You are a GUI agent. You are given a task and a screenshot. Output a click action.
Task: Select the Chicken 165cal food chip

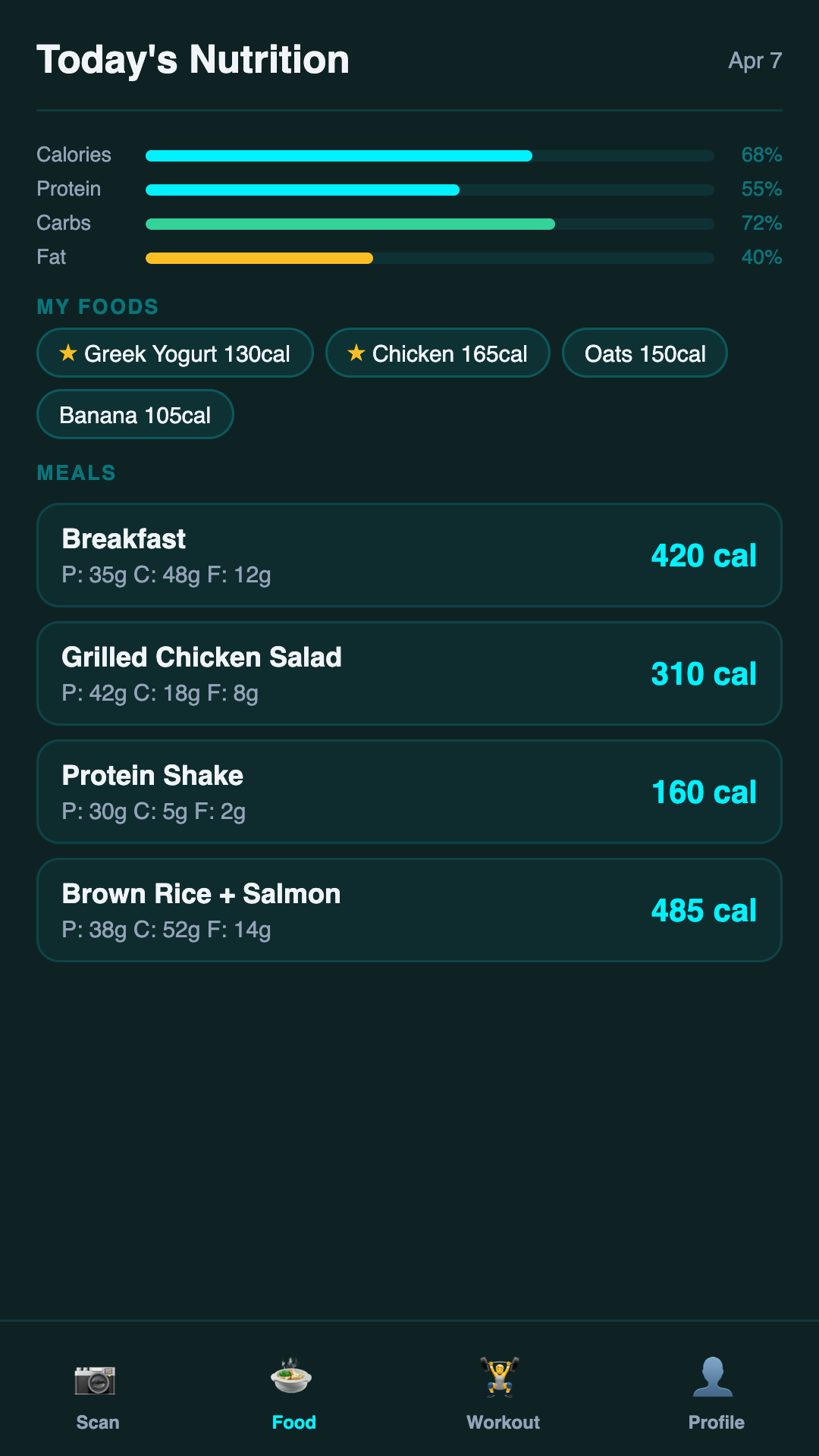(x=438, y=353)
